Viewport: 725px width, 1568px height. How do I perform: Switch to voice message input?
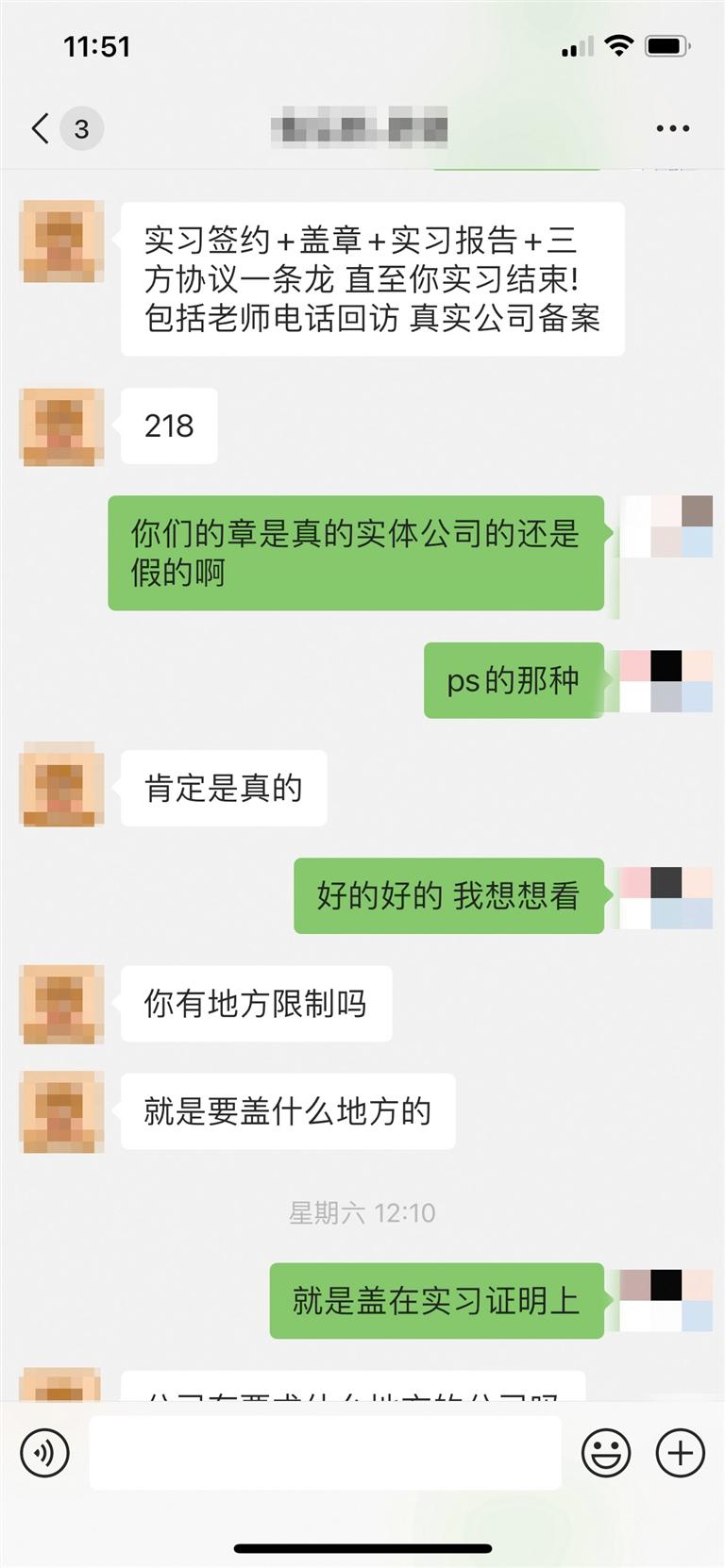coord(44,1452)
